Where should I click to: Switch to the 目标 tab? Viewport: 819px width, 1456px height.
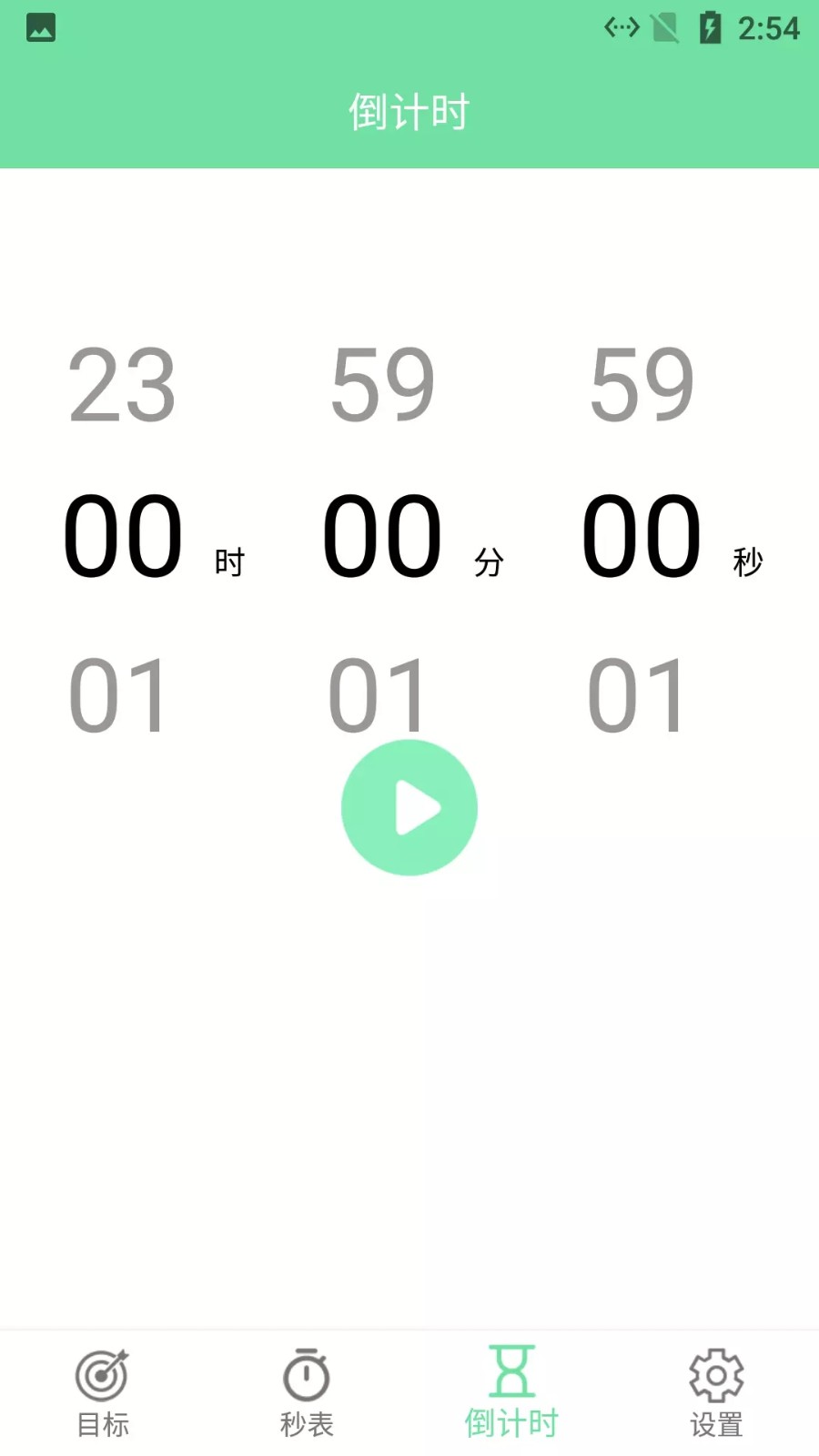point(102,1392)
